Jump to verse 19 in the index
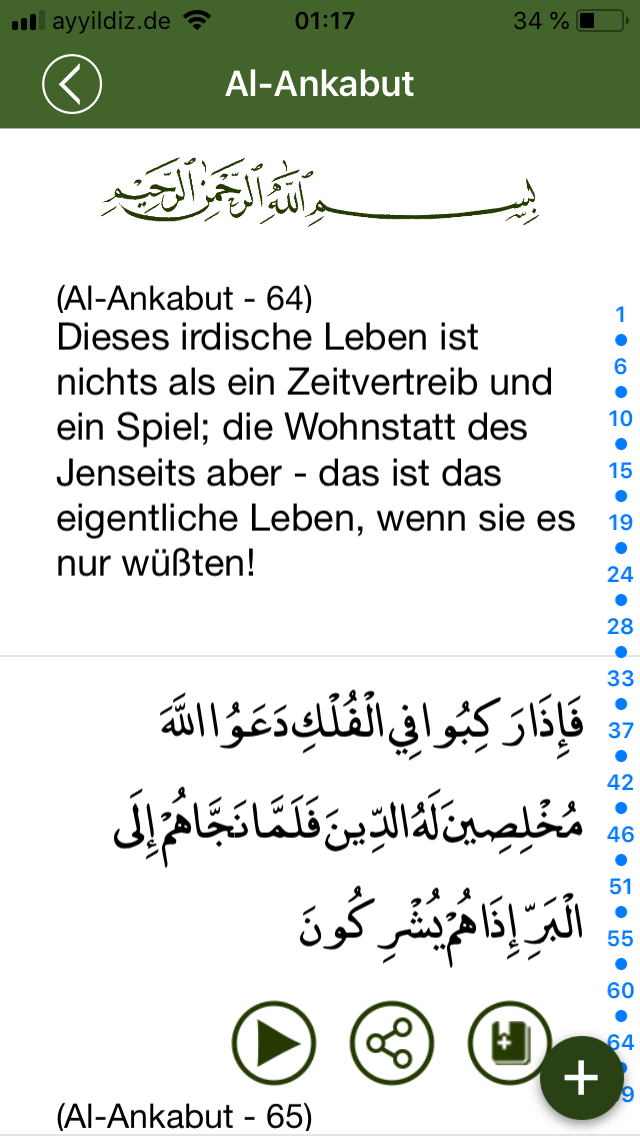640x1136 pixels. pos(620,522)
